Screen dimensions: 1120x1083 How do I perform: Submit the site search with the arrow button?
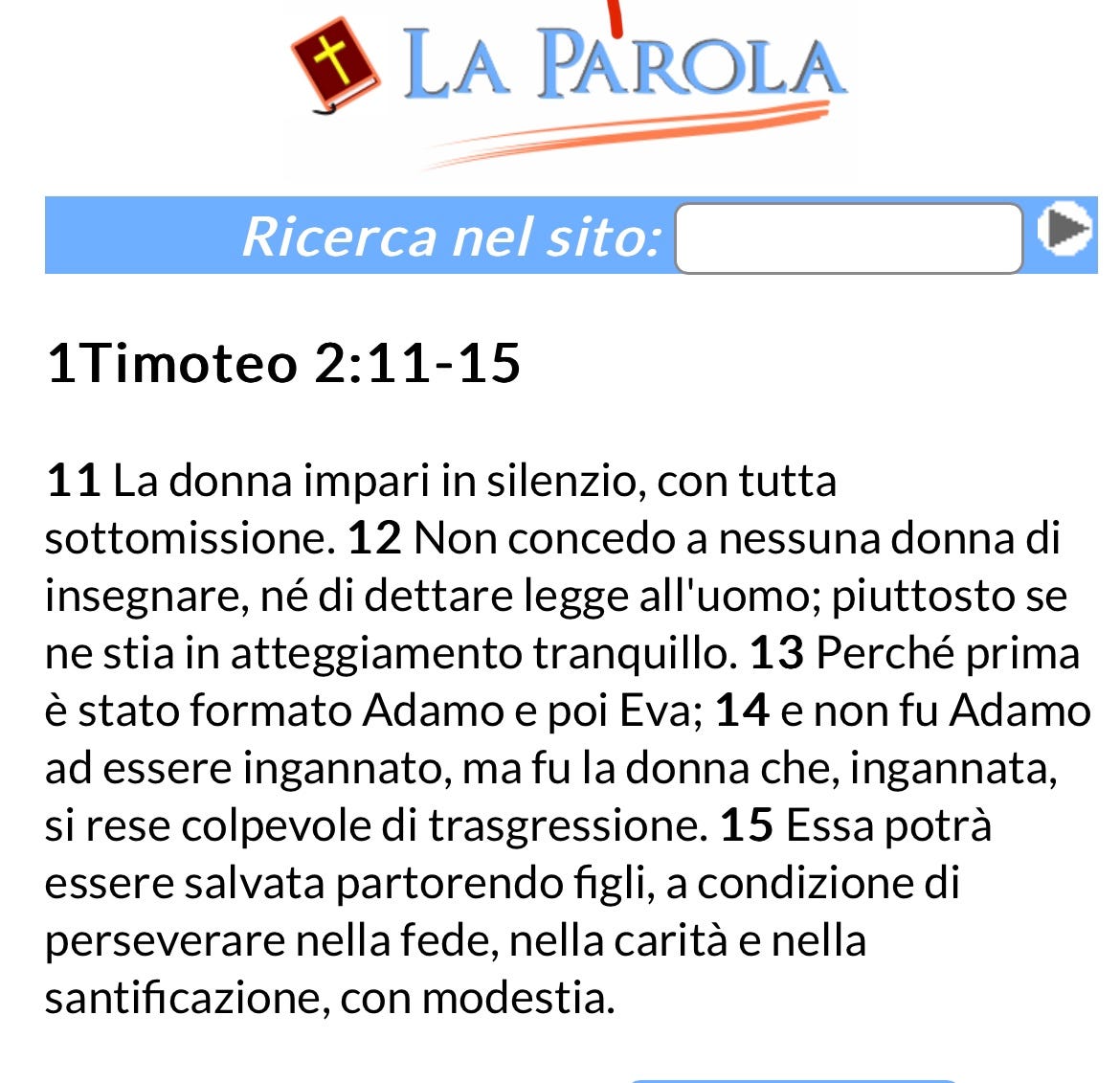(1065, 230)
